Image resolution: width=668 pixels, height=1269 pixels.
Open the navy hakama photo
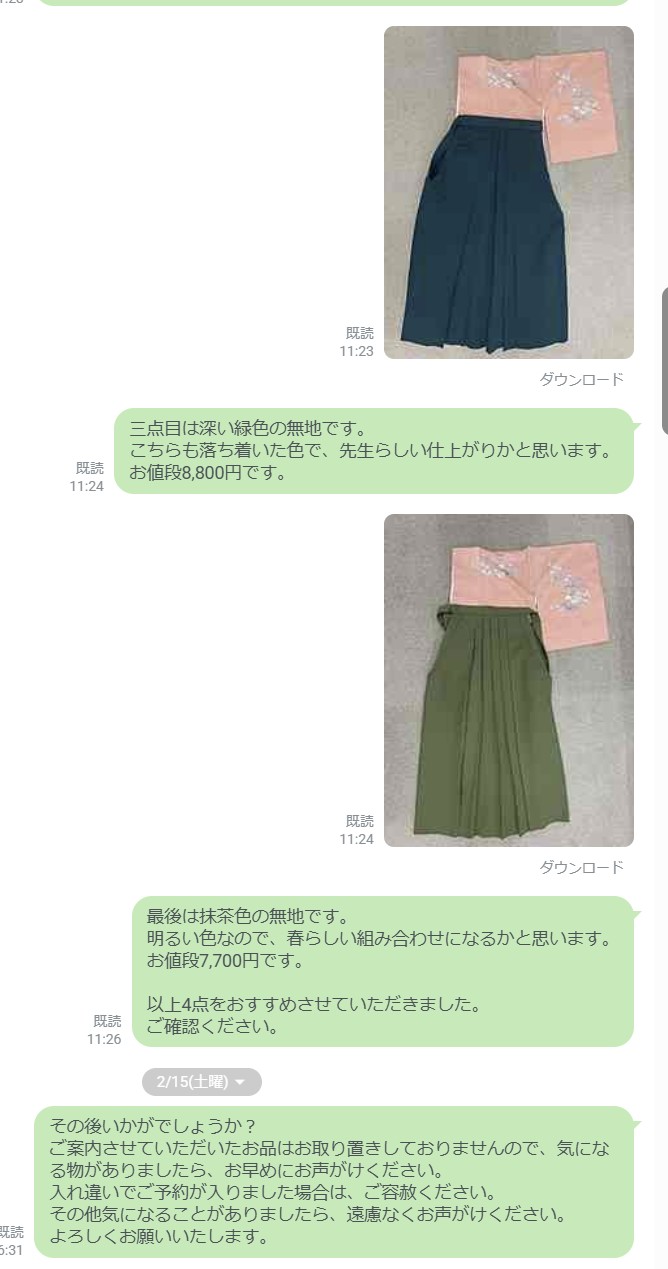(509, 192)
